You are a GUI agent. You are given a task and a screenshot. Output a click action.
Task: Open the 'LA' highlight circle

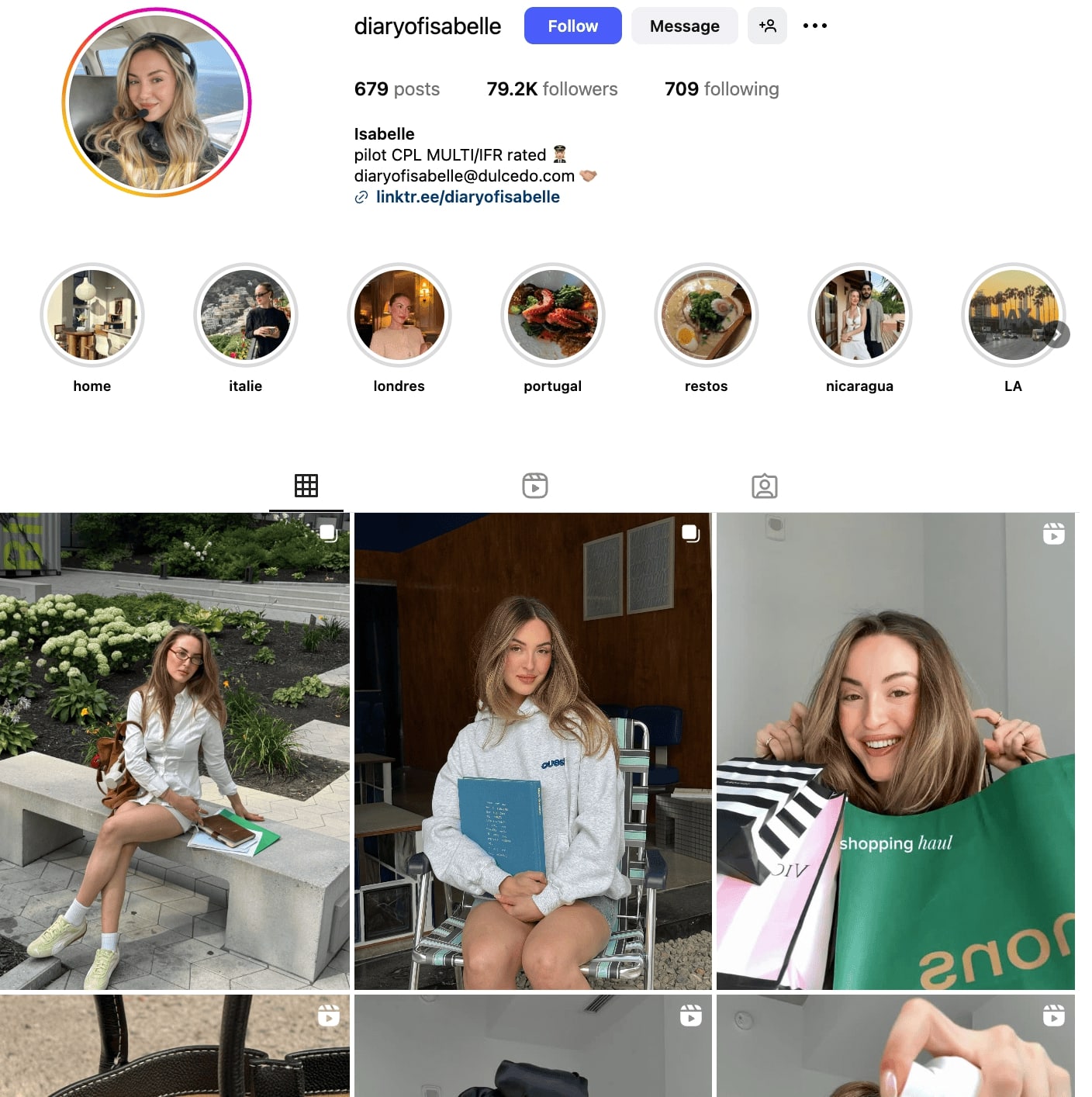[x=1013, y=315]
